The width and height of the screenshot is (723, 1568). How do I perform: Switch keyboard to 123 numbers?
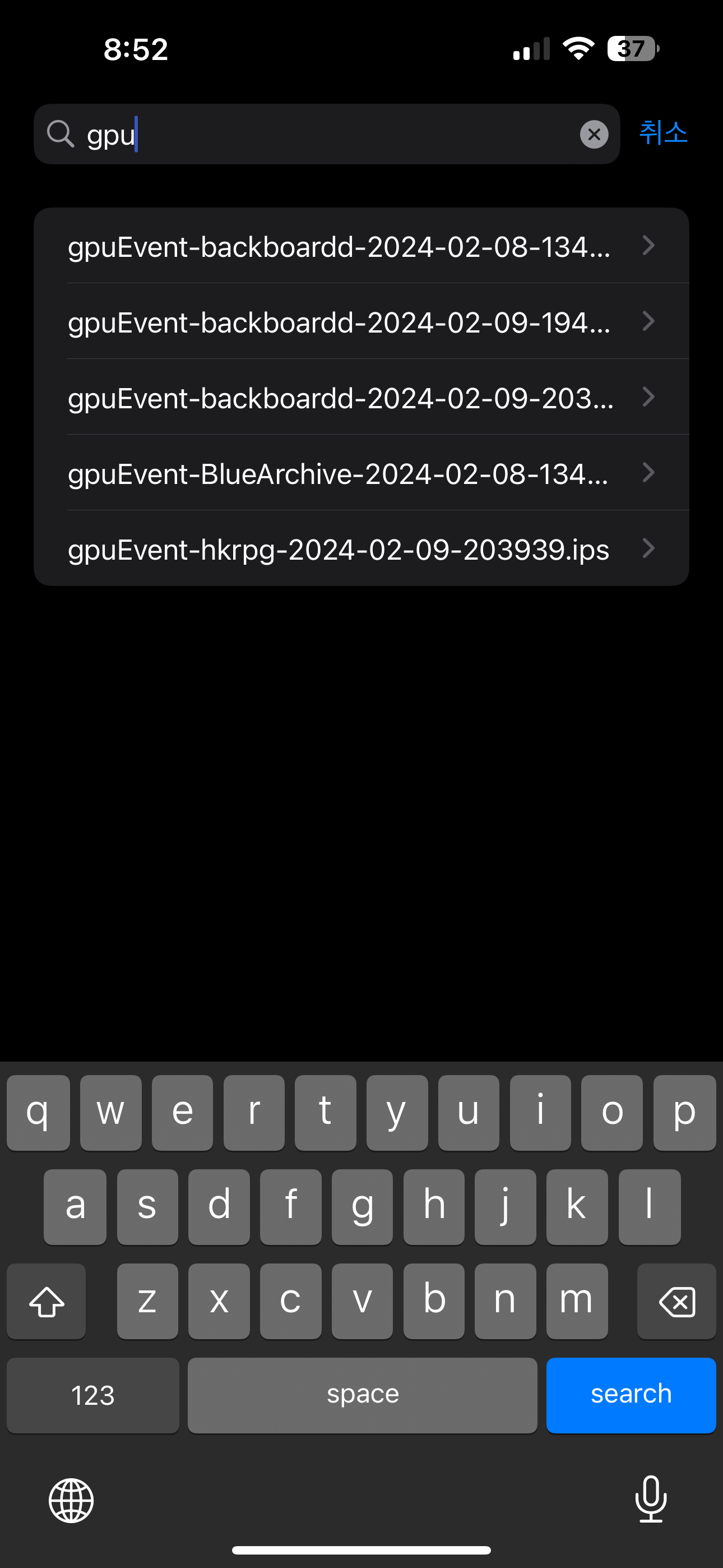coord(92,1395)
